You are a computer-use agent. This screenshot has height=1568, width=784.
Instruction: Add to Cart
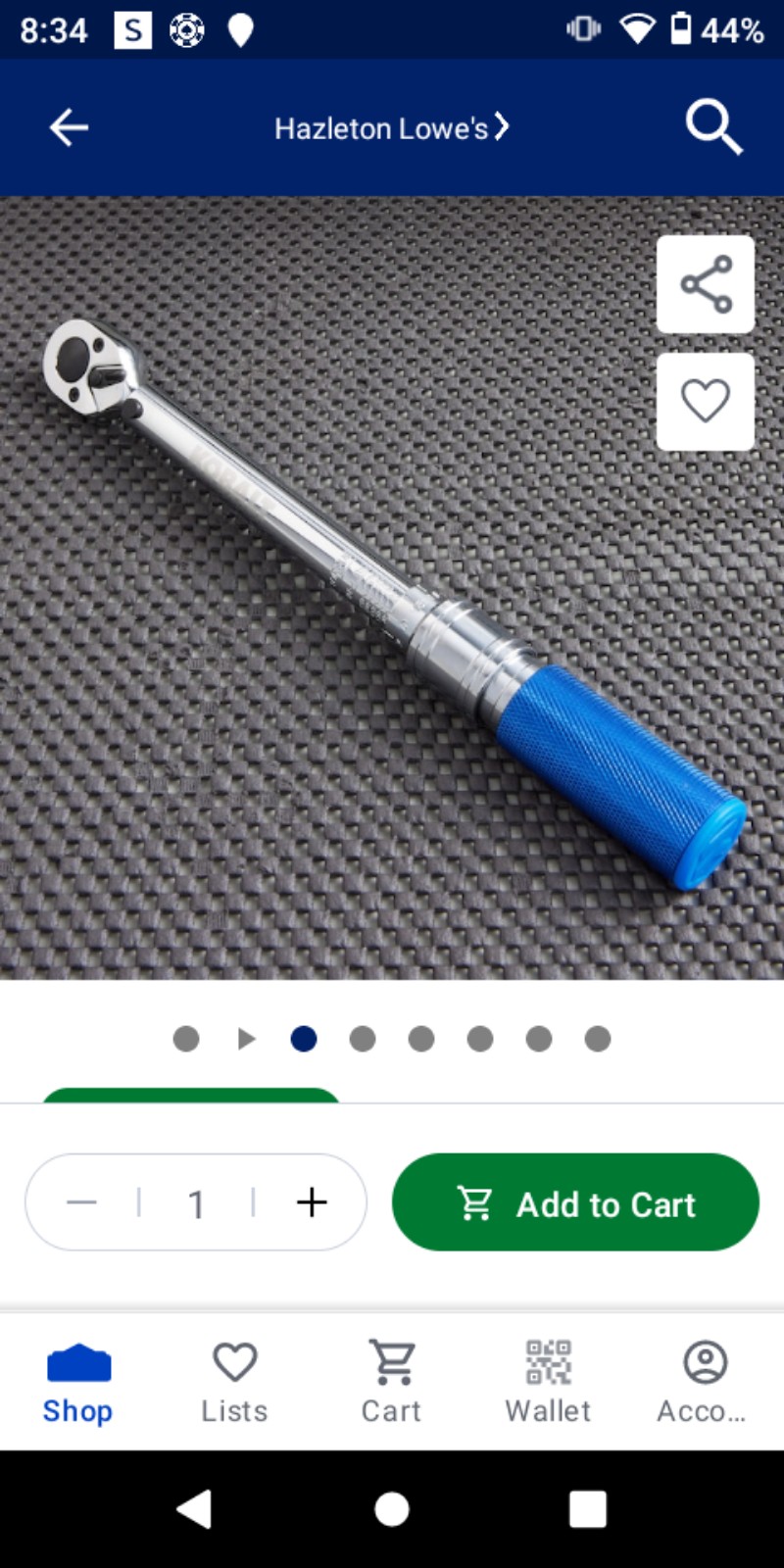575,1202
